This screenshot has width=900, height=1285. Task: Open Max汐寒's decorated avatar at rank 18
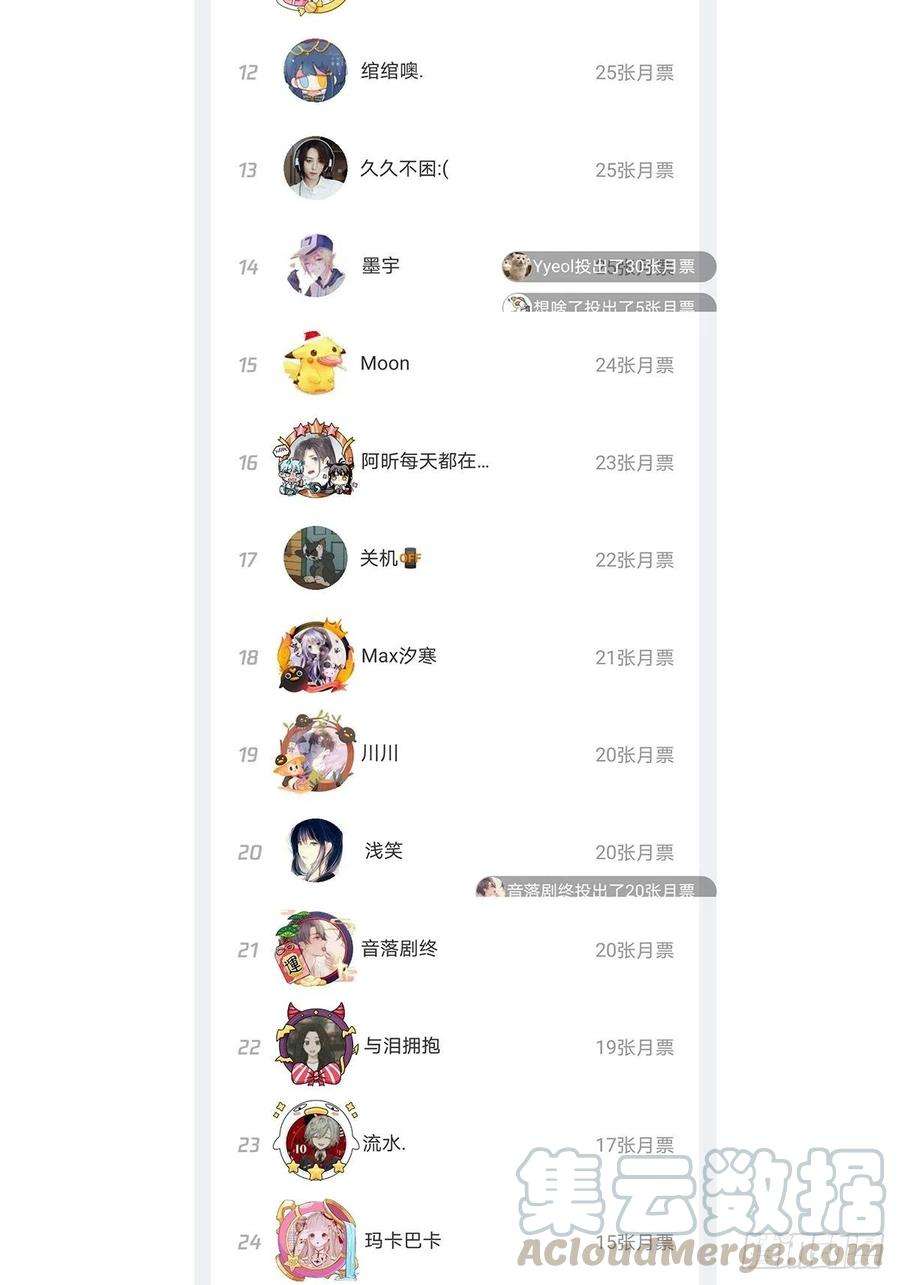click(314, 657)
